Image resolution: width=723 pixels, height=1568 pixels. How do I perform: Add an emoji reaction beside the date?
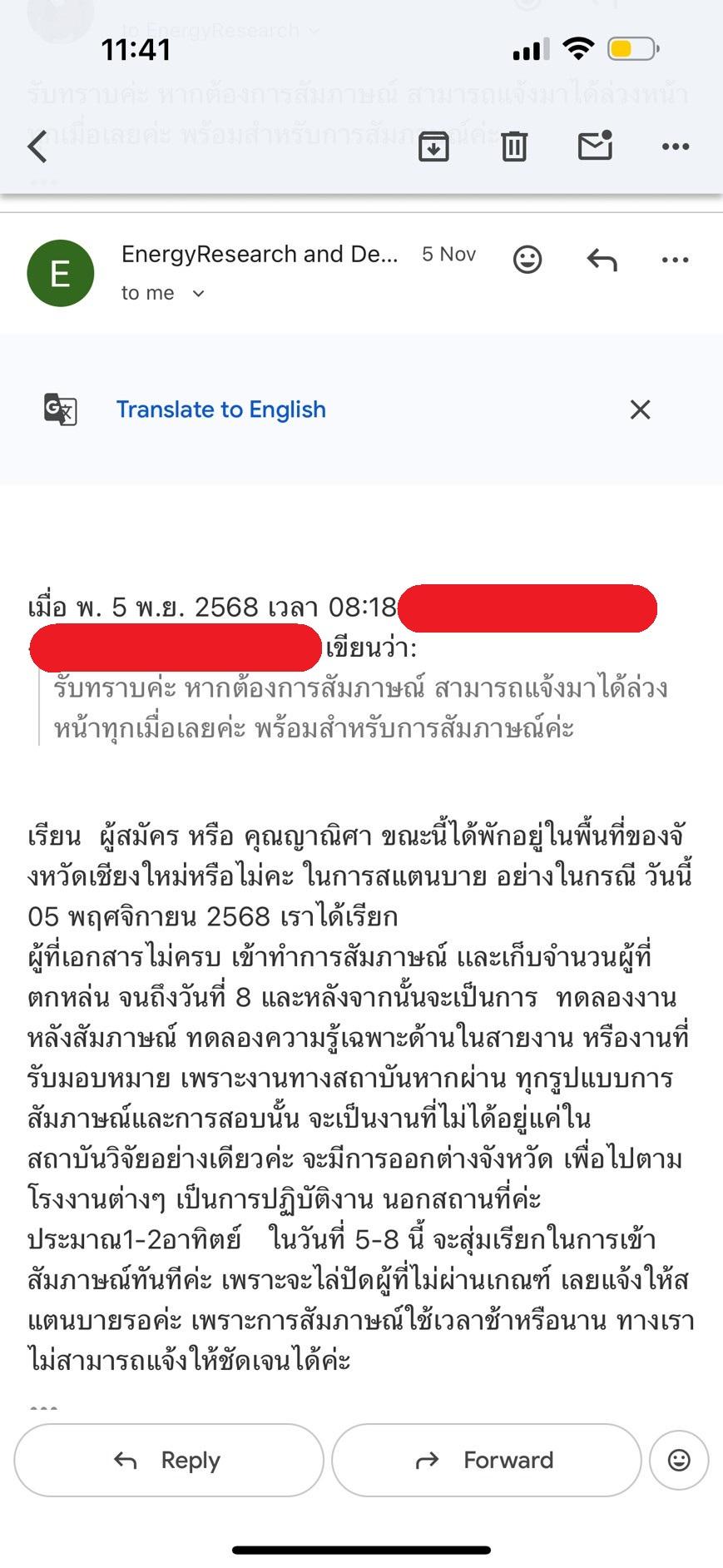point(527,260)
